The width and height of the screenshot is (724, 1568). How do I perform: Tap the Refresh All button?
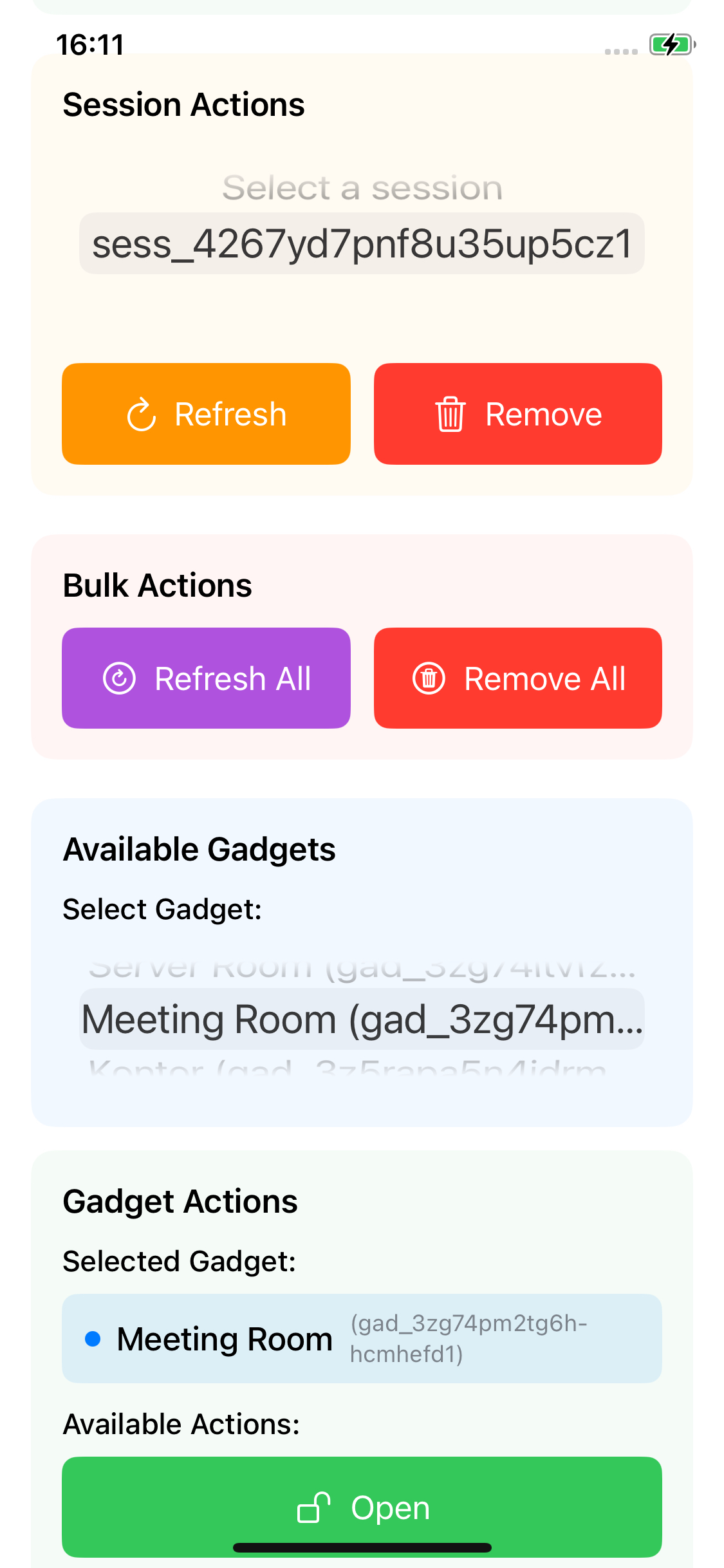click(206, 678)
